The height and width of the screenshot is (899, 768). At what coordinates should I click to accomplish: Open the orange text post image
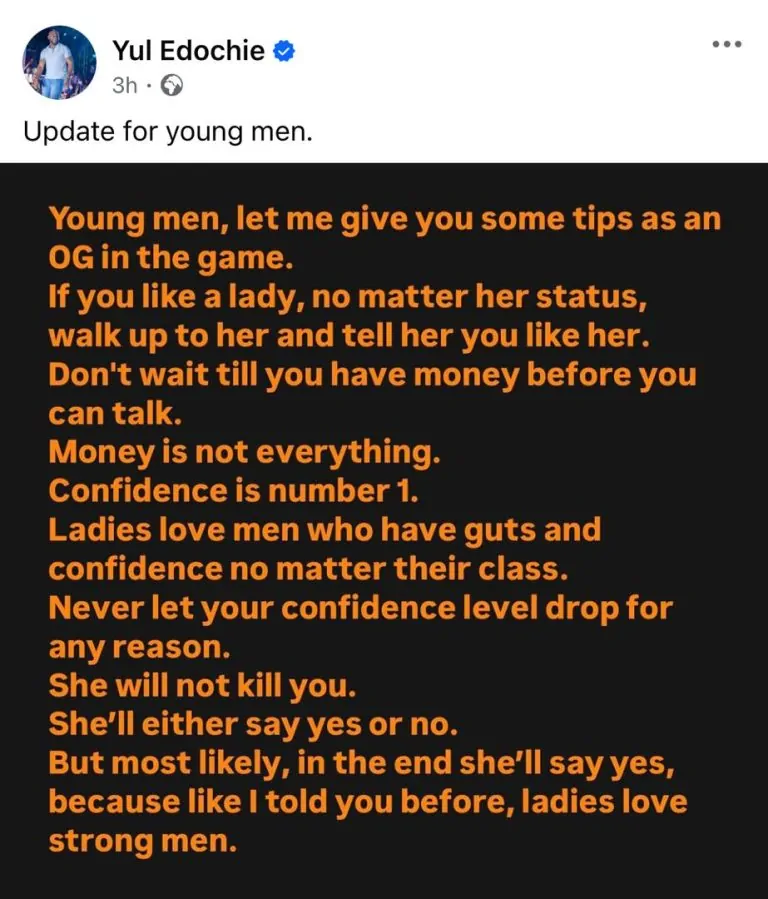(x=384, y=530)
